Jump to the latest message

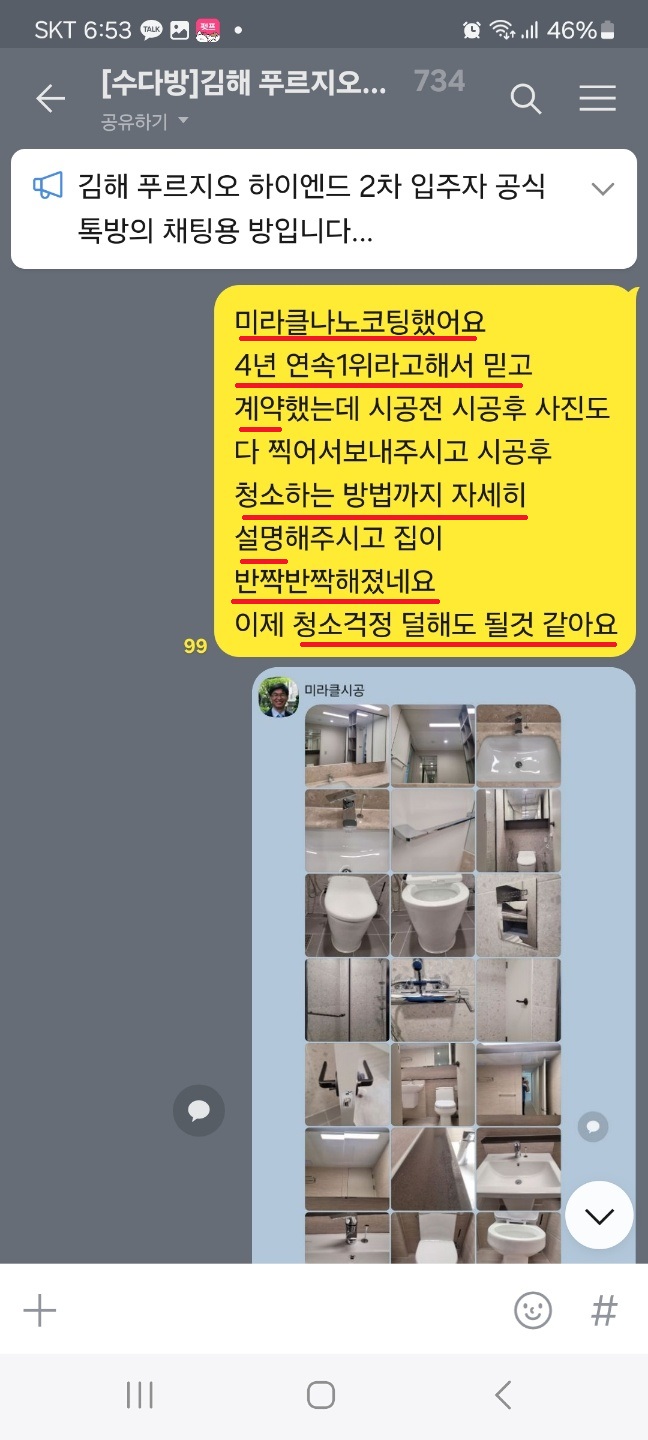pyautogui.click(x=599, y=1216)
